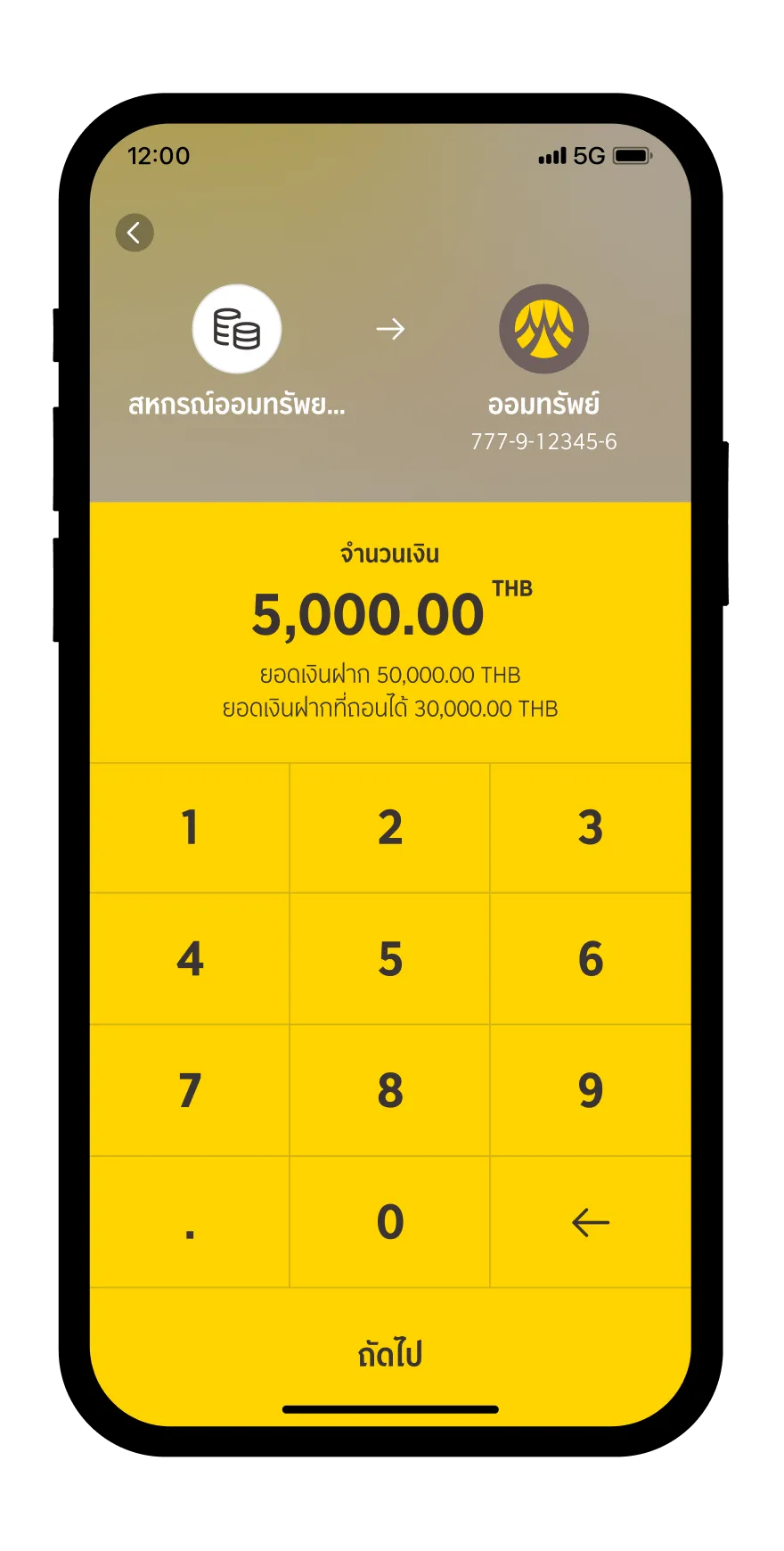This screenshot has height=1551, width=784.
Task: Edit the 5,000.00 THB amount field
Action: pos(369,615)
